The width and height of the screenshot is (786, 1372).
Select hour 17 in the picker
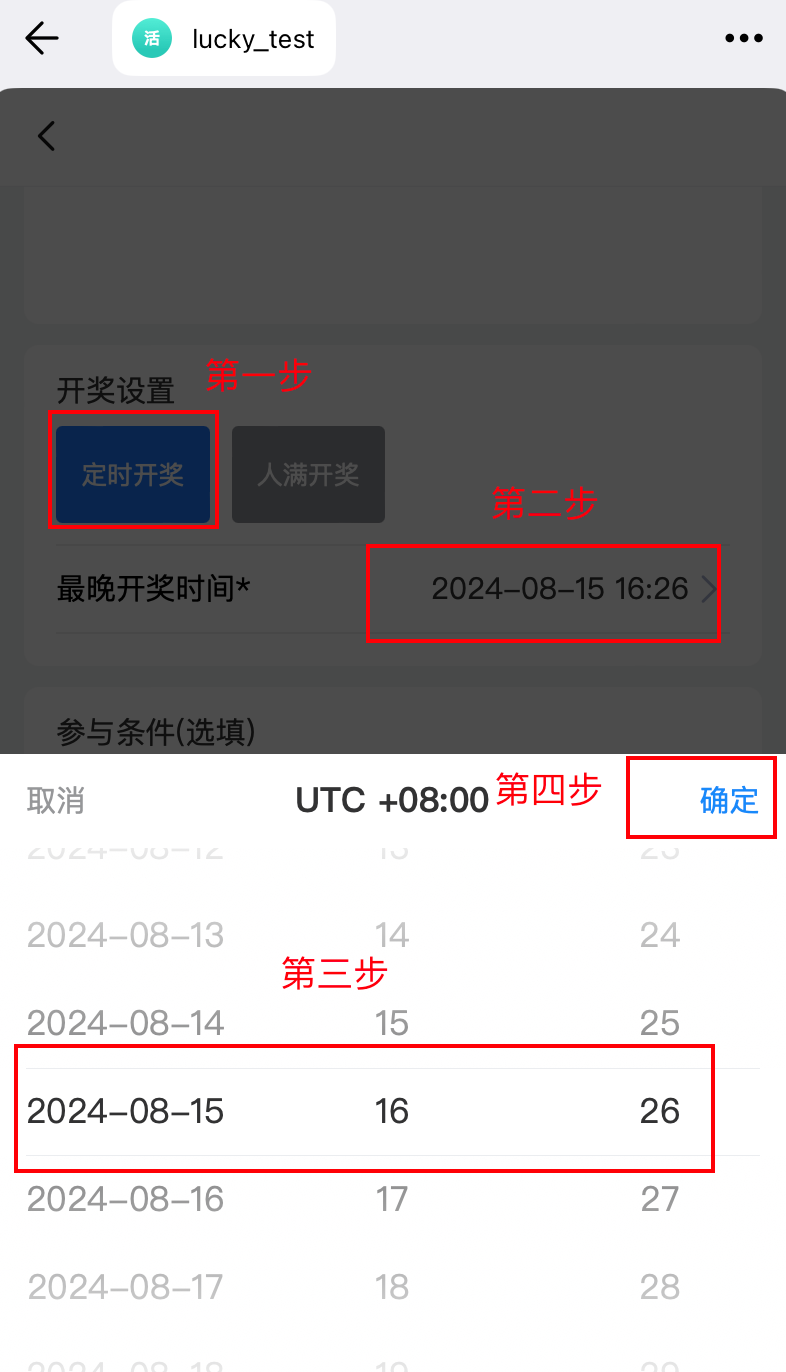click(x=392, y=1198)
